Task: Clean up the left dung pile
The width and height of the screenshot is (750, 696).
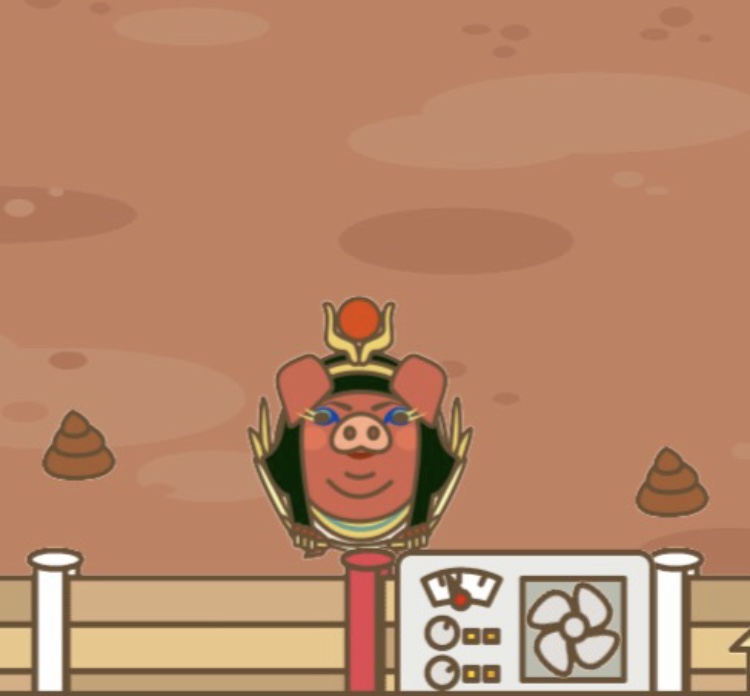Action: pyautogui.click(x=78, y=447)
